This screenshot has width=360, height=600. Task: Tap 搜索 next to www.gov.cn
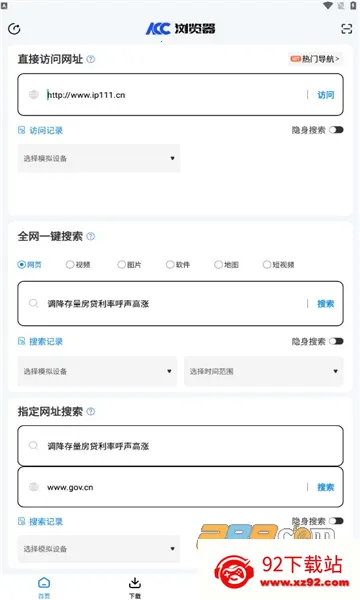tap(326, 487)
